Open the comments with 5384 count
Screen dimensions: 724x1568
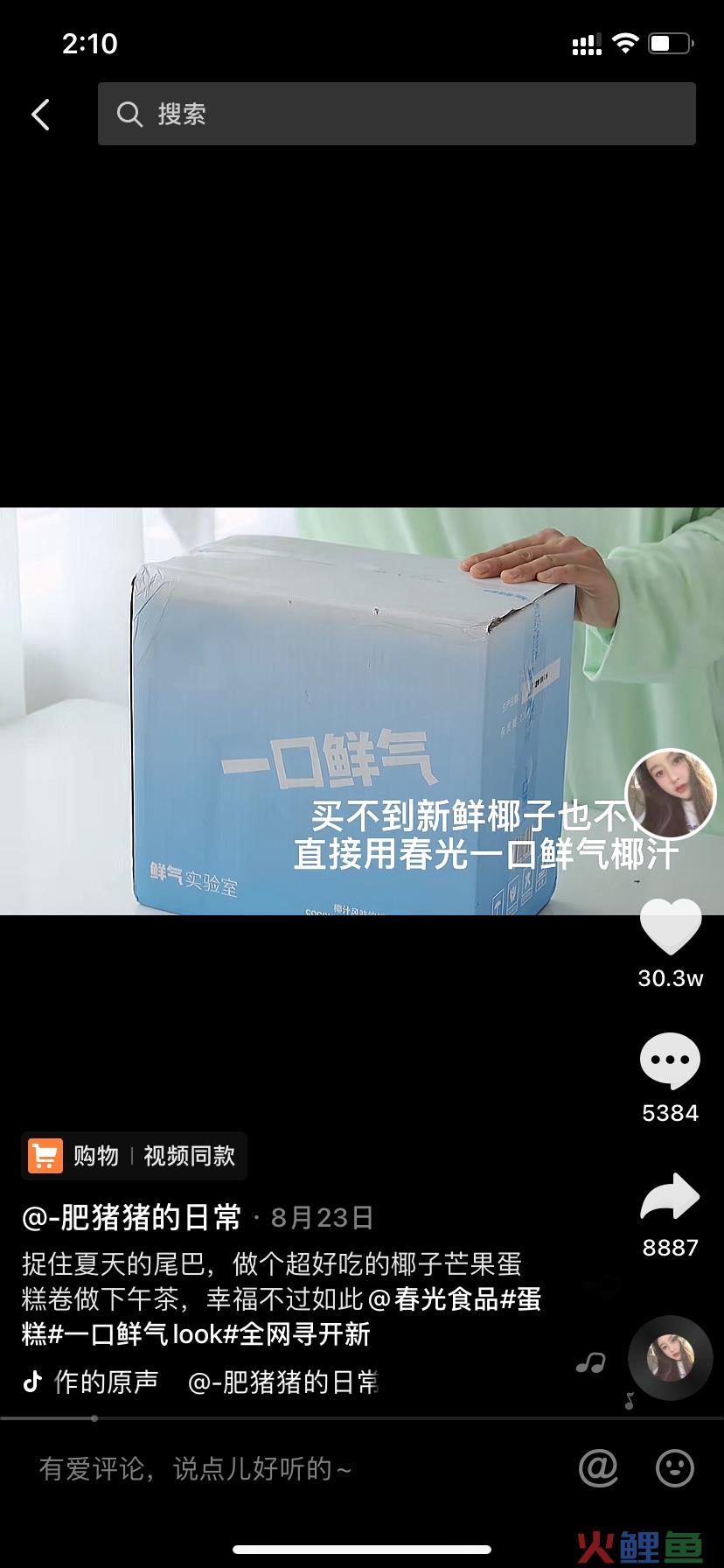[x=670, y=1060]
